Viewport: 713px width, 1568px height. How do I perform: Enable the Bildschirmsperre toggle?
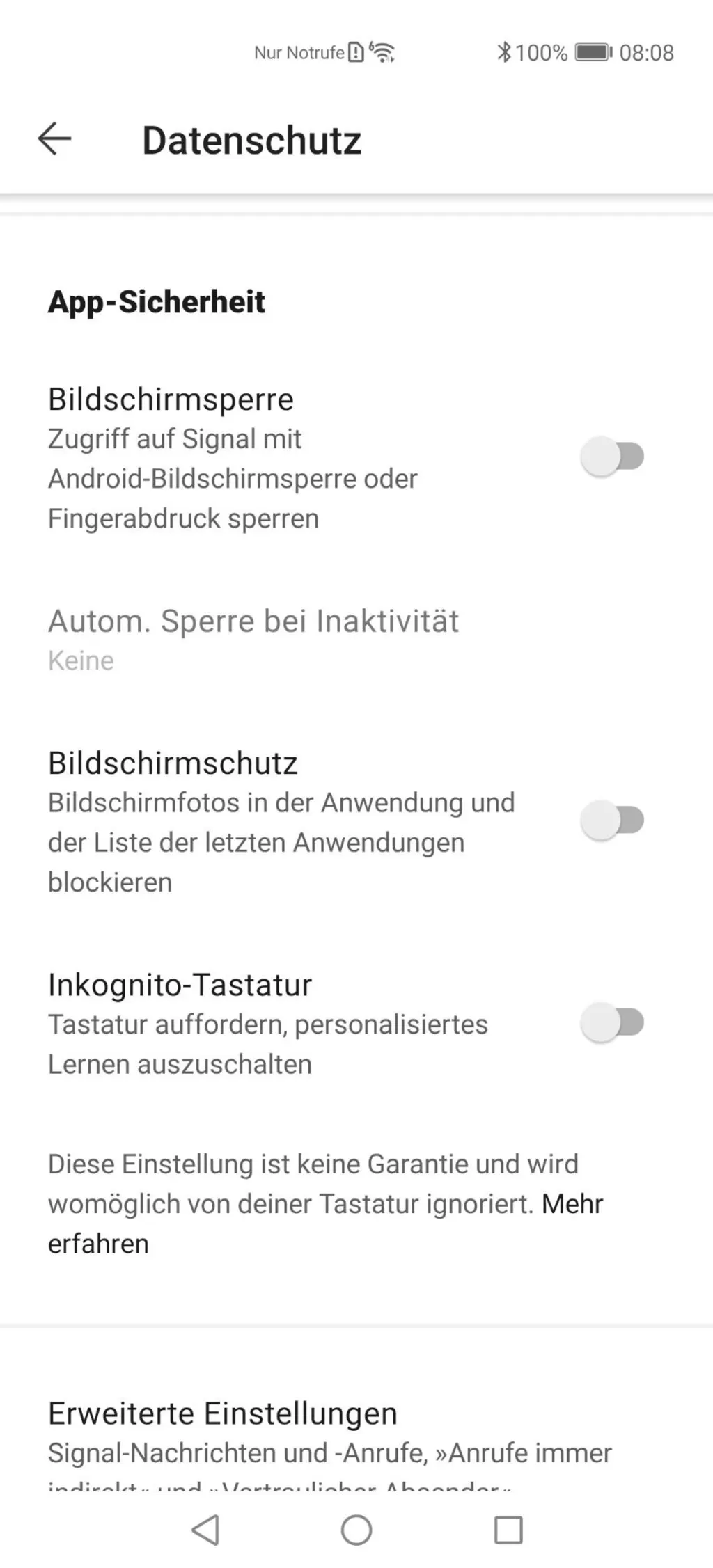(612, 457)
